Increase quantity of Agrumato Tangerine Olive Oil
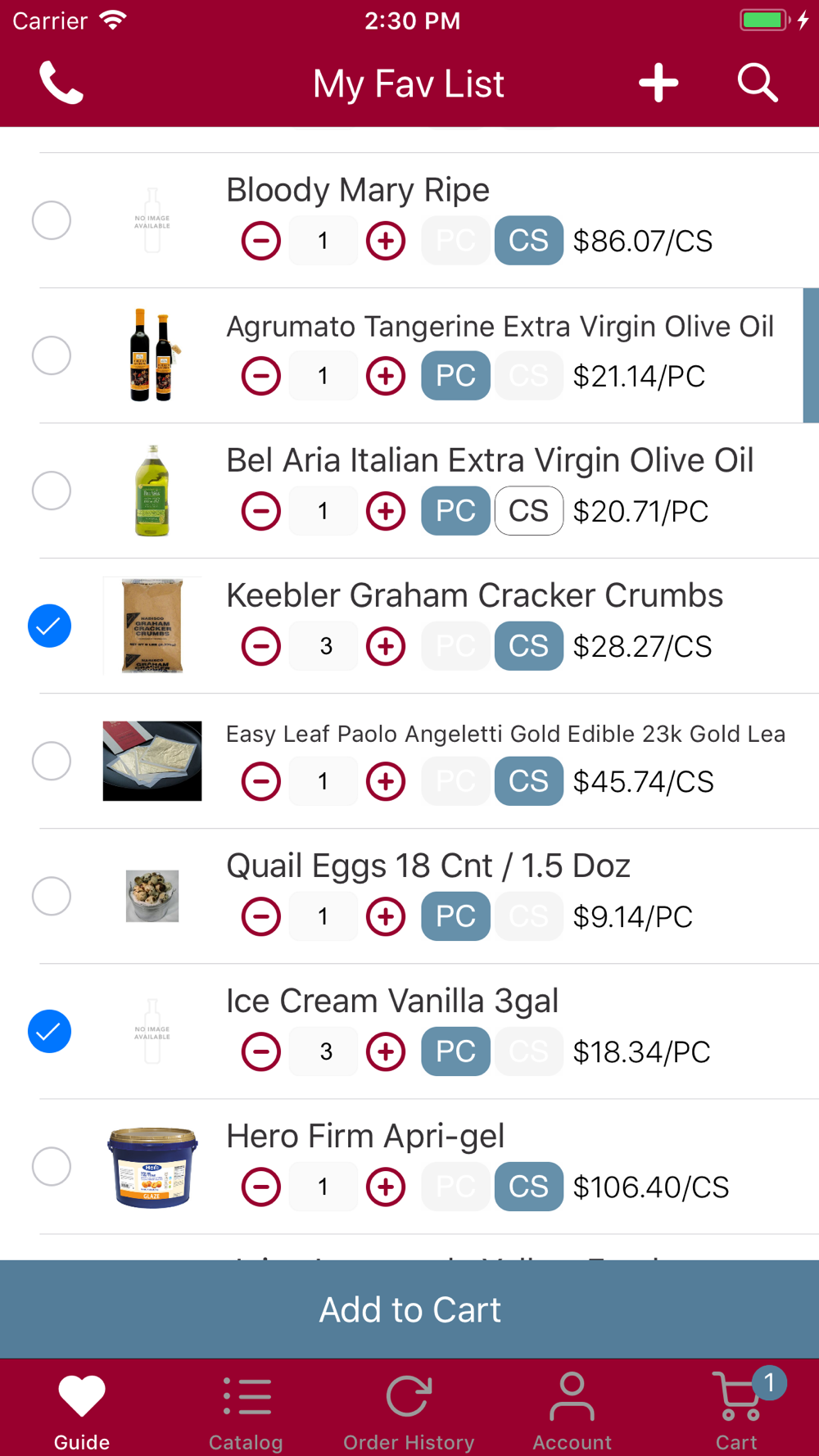This screenshot has width=819, height=1456. [386, 376]
